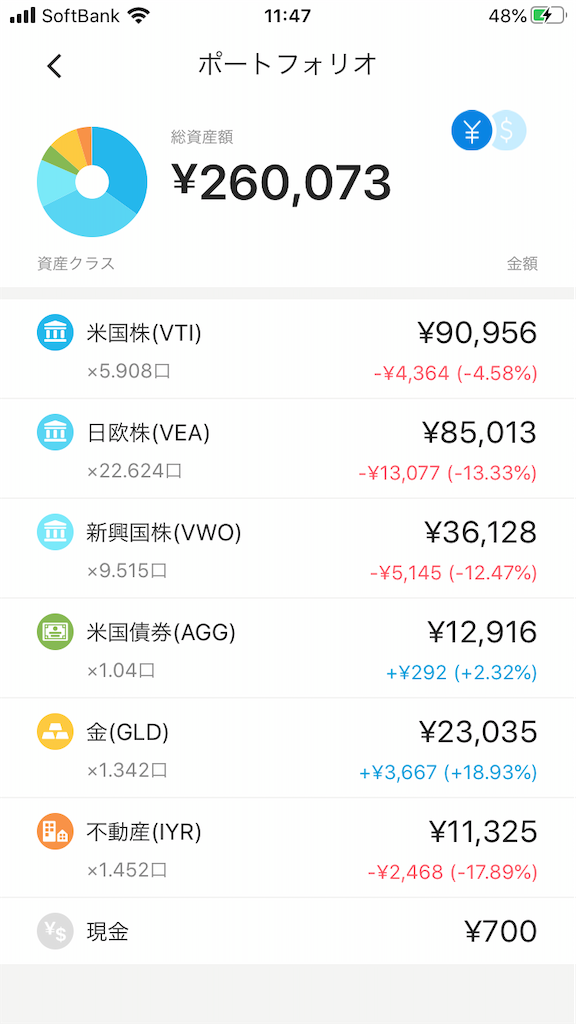The image size is (576, 1024).
Task: Switch the currency display to dollars
Action: click(x=509, y=131)
